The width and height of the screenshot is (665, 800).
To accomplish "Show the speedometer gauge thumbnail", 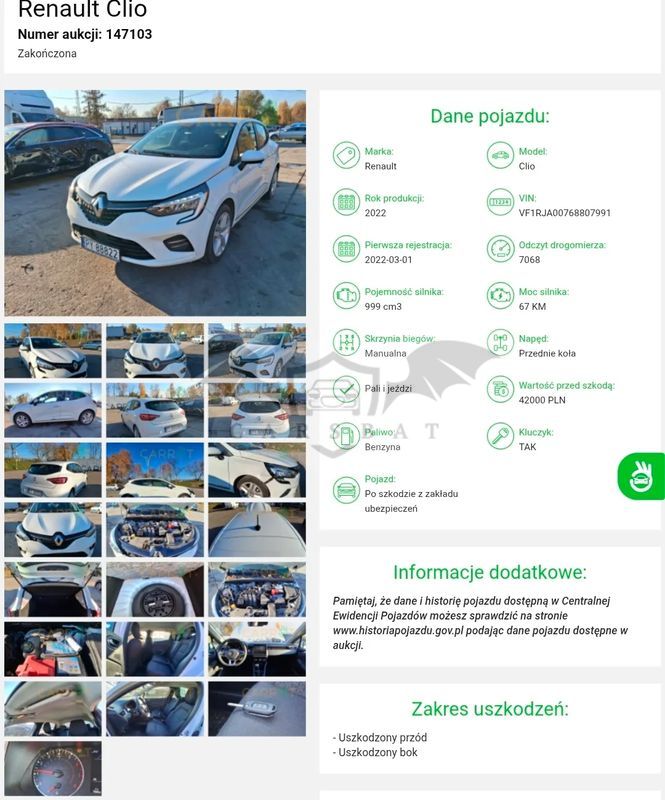I will [53, 768].
